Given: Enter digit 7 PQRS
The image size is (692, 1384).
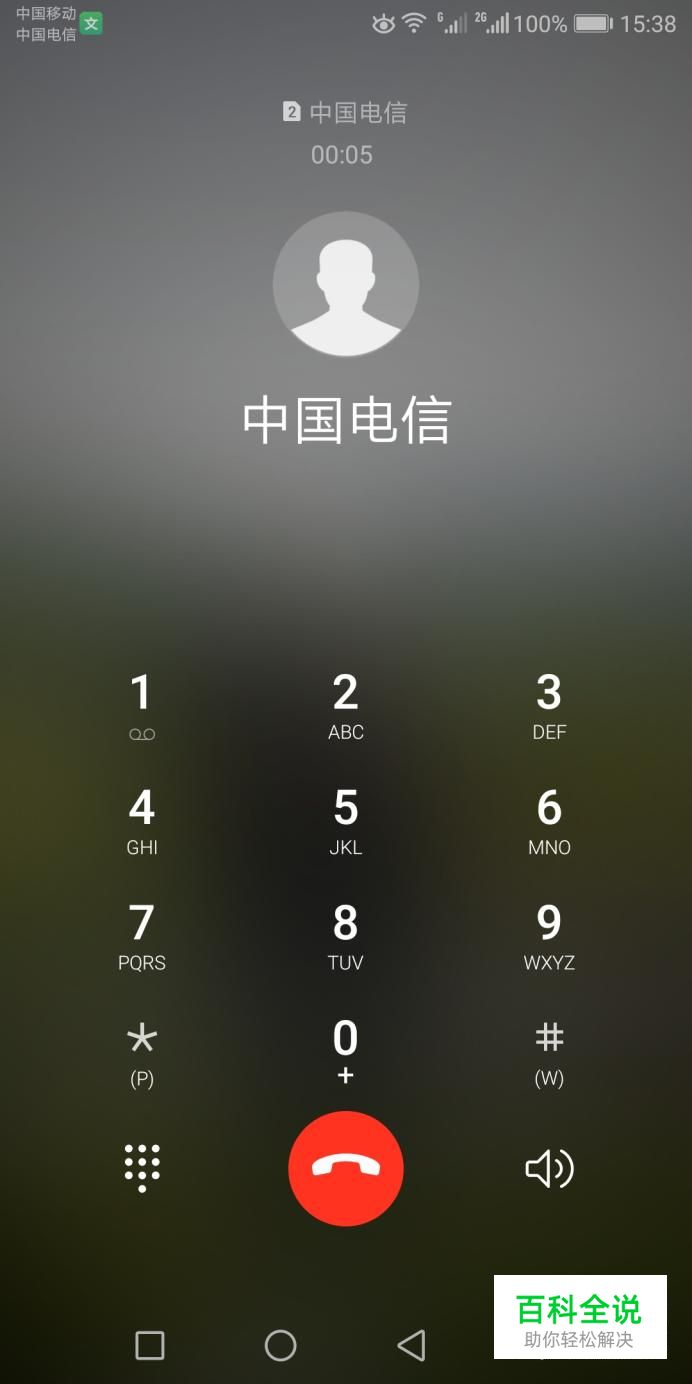Looking at the screenshot, I should coord(142,938).
